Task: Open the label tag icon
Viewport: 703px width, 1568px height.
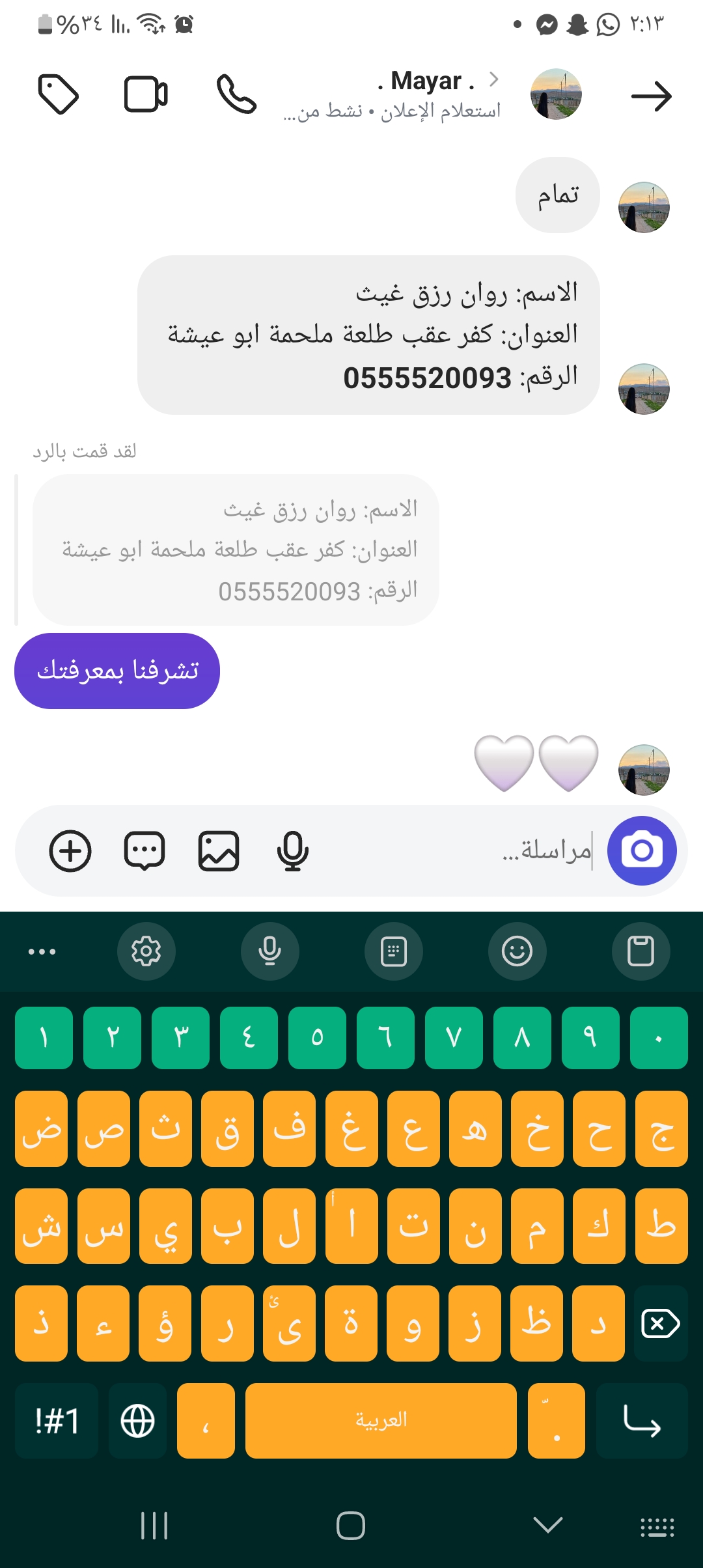Action: click(59, 95)
